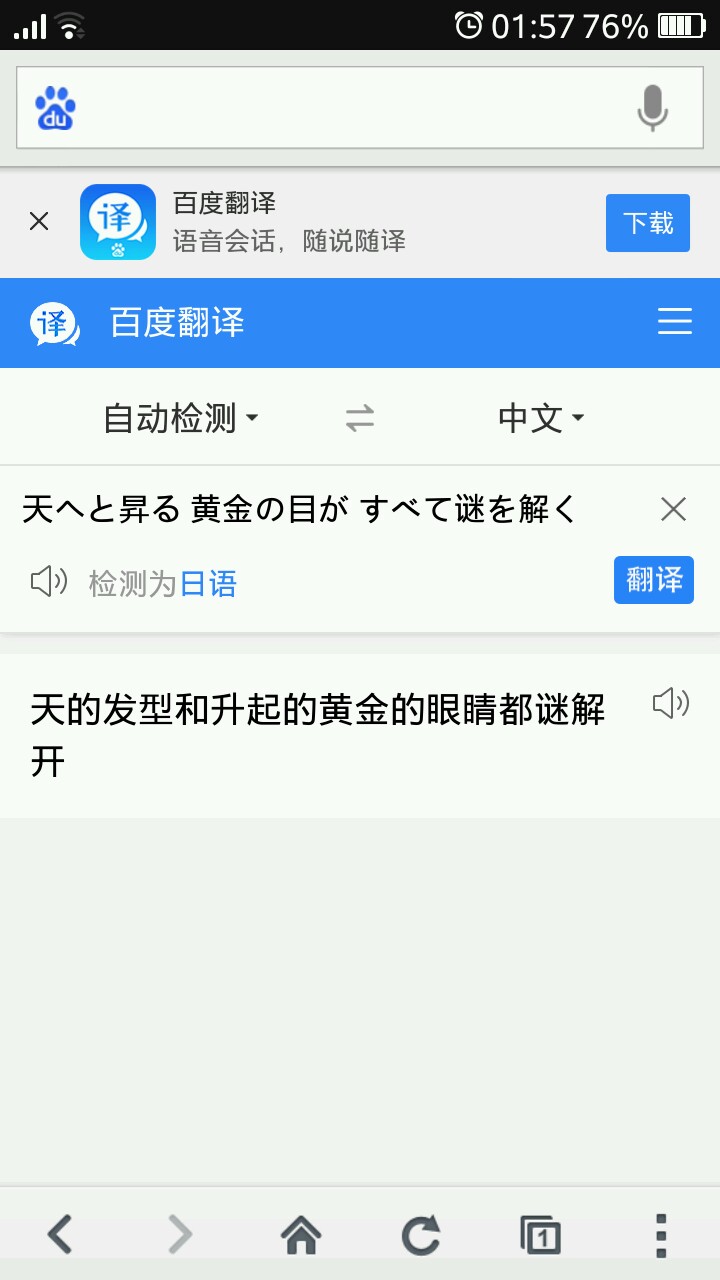The image size is (720, 1280).
Task: Edit the Japanese source text field
Action: [x=300, y=510]
